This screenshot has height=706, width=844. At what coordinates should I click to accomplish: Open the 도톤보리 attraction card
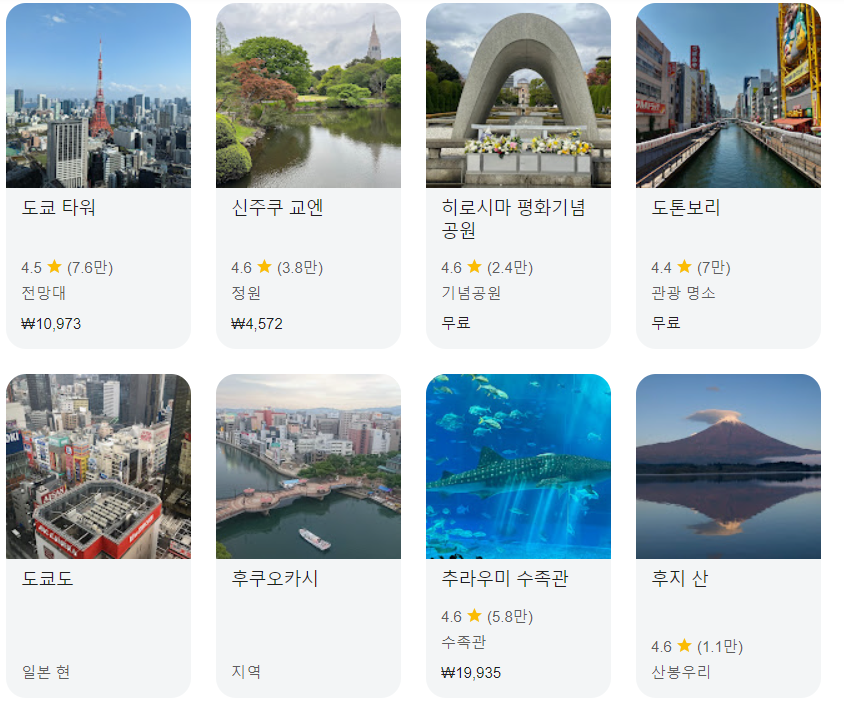pos(728,176)
